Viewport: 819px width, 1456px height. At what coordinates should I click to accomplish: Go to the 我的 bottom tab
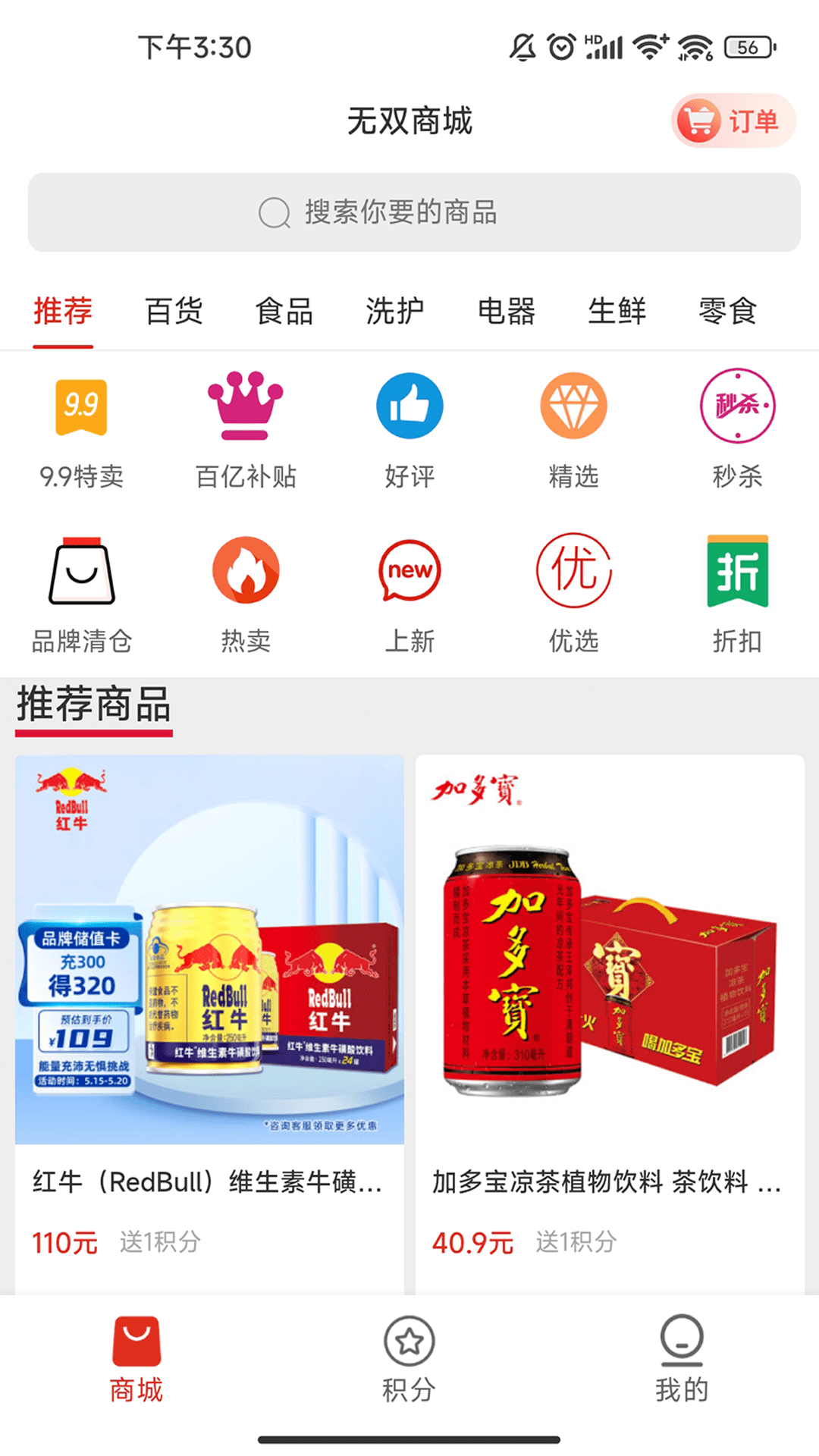pos(682,1359)
